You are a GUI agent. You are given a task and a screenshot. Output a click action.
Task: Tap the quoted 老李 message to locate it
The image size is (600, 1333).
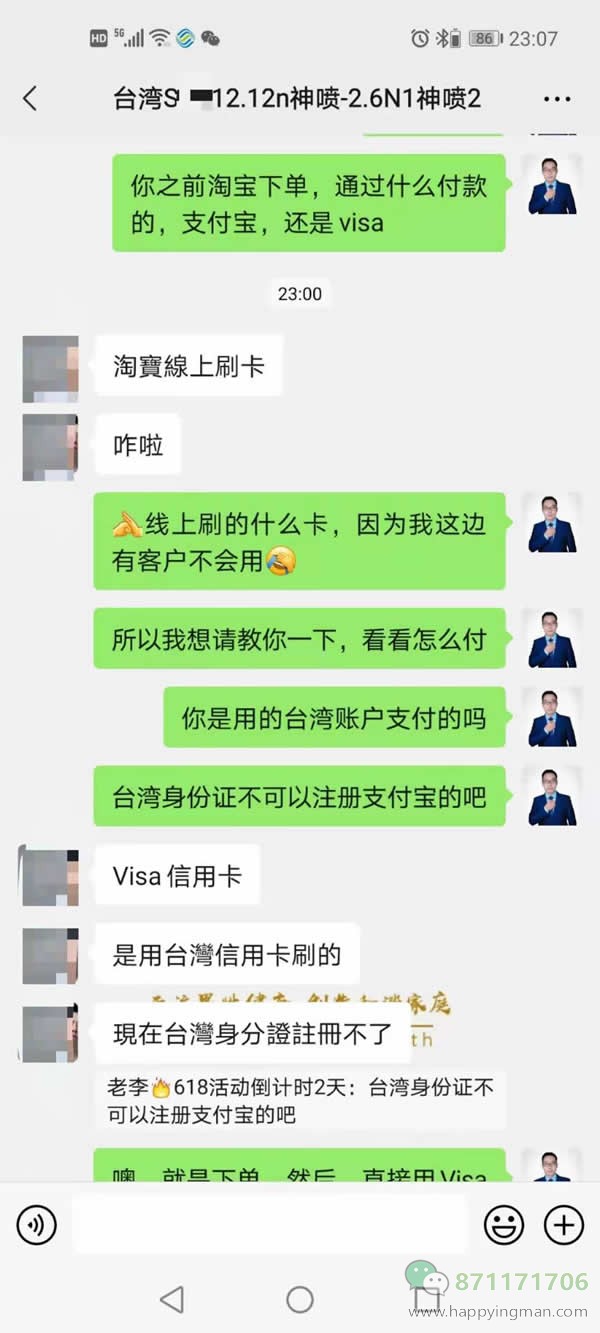point(300,1100)
